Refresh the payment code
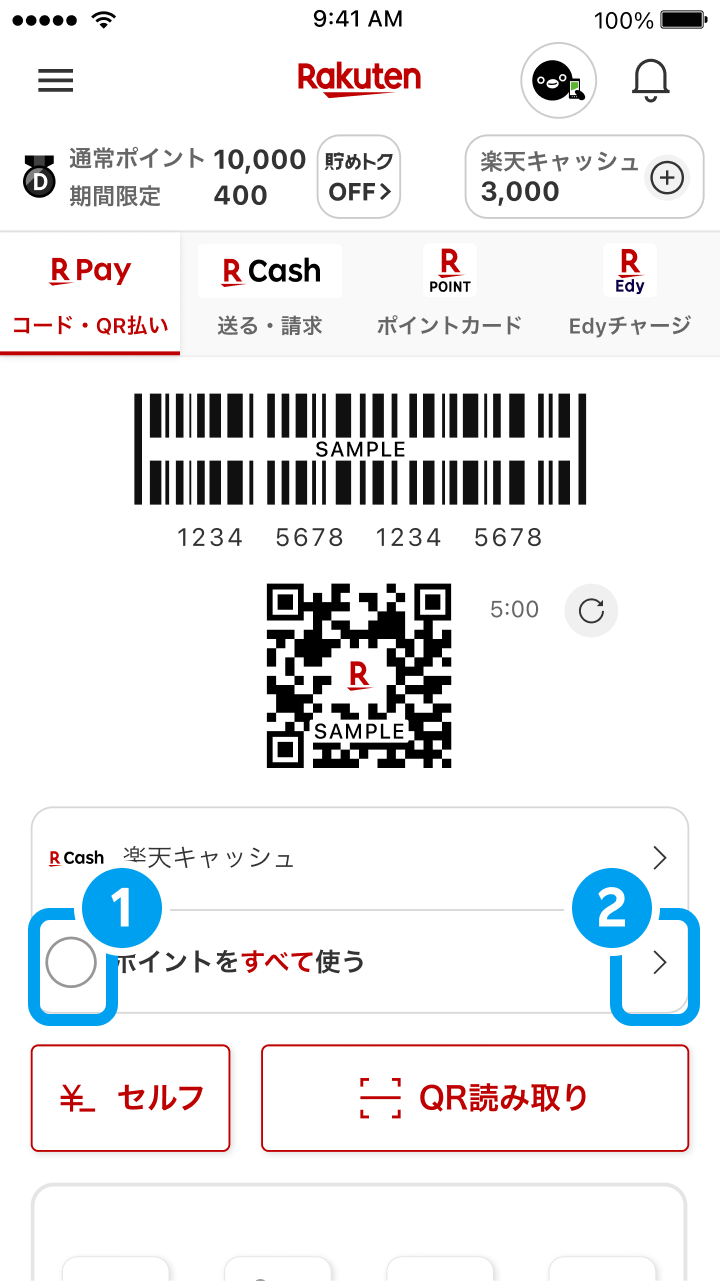This screenshot has width=720, height=1281. 591,610
